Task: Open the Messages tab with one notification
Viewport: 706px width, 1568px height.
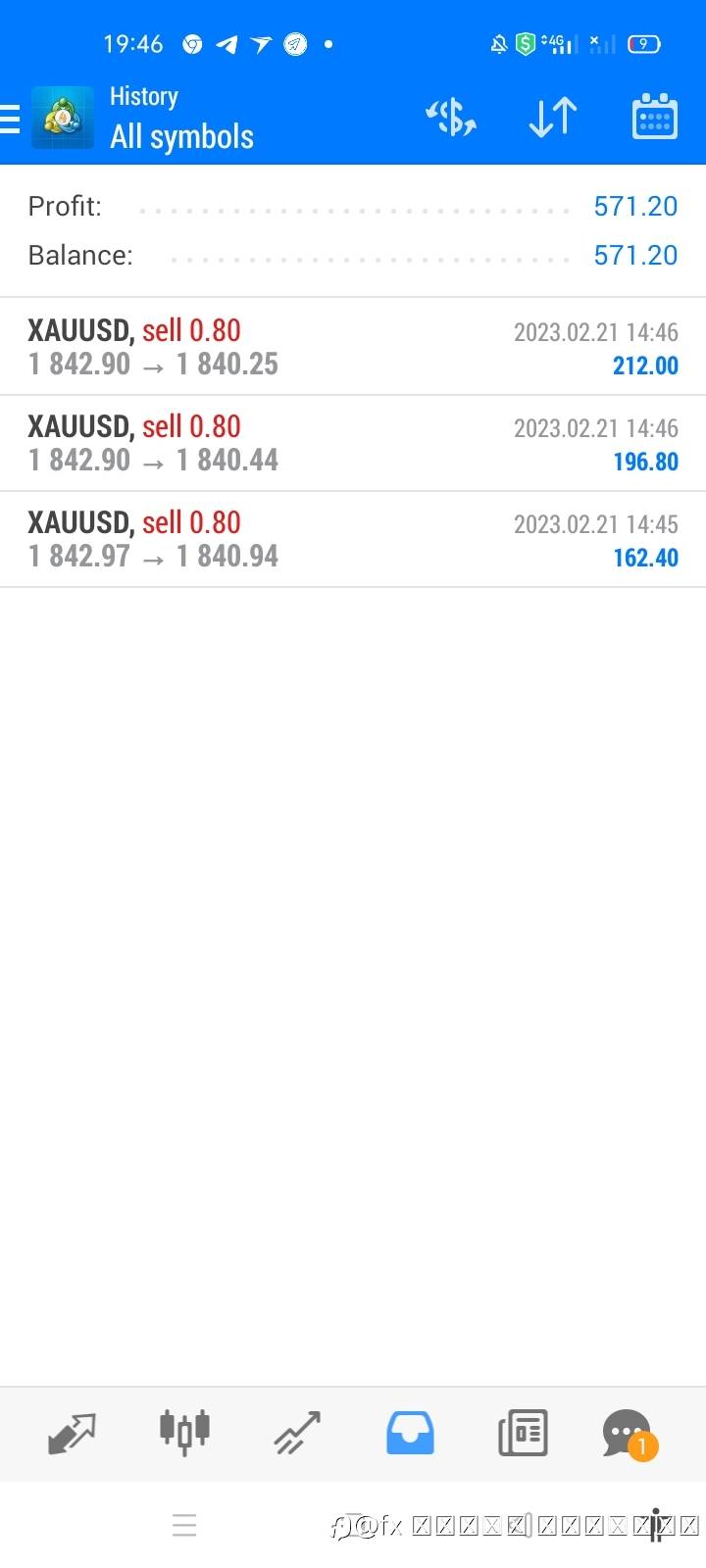Action: pyautogui.click(x=629, y=1435)
